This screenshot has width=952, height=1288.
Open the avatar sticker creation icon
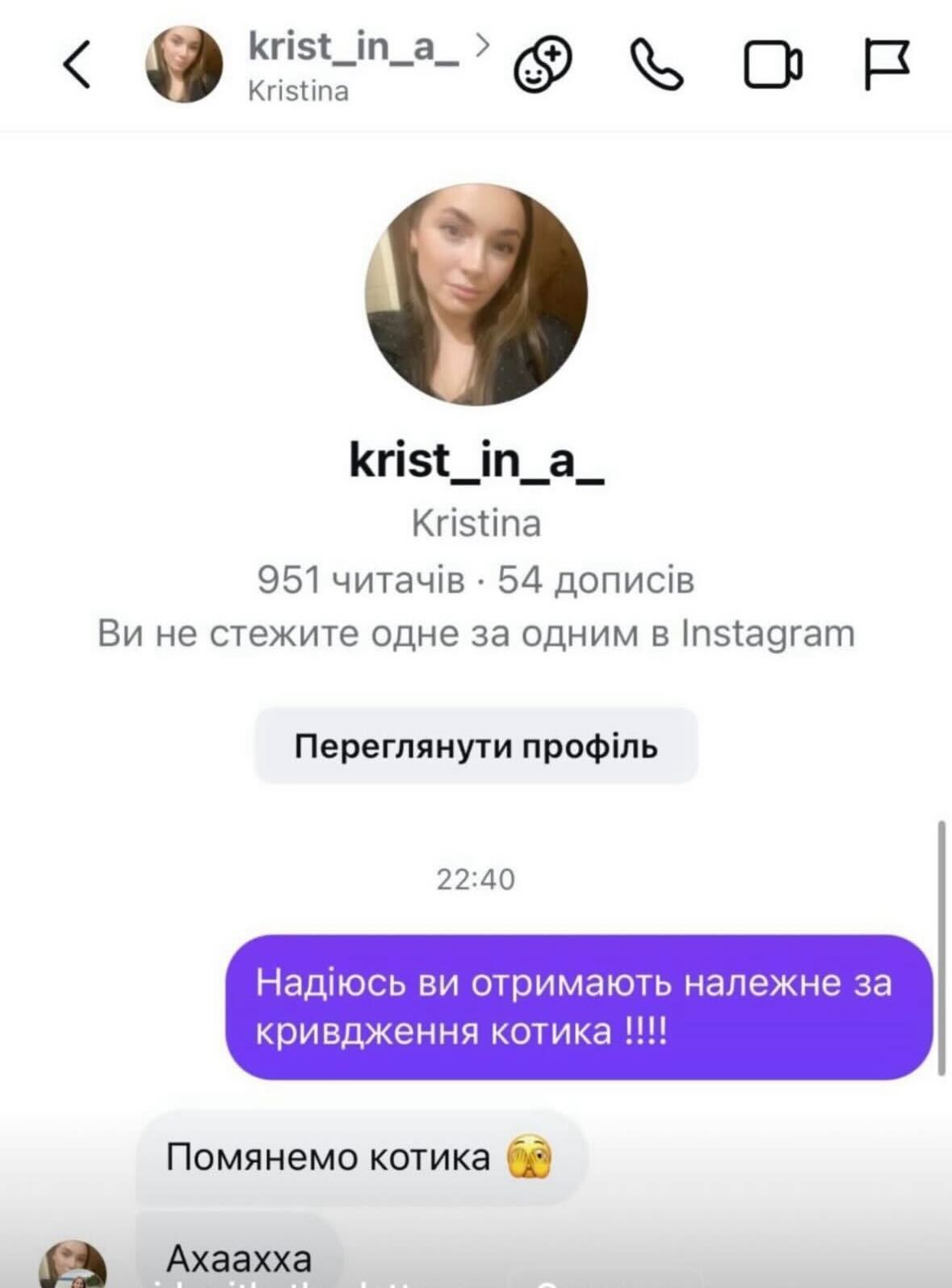click(543, 65)
